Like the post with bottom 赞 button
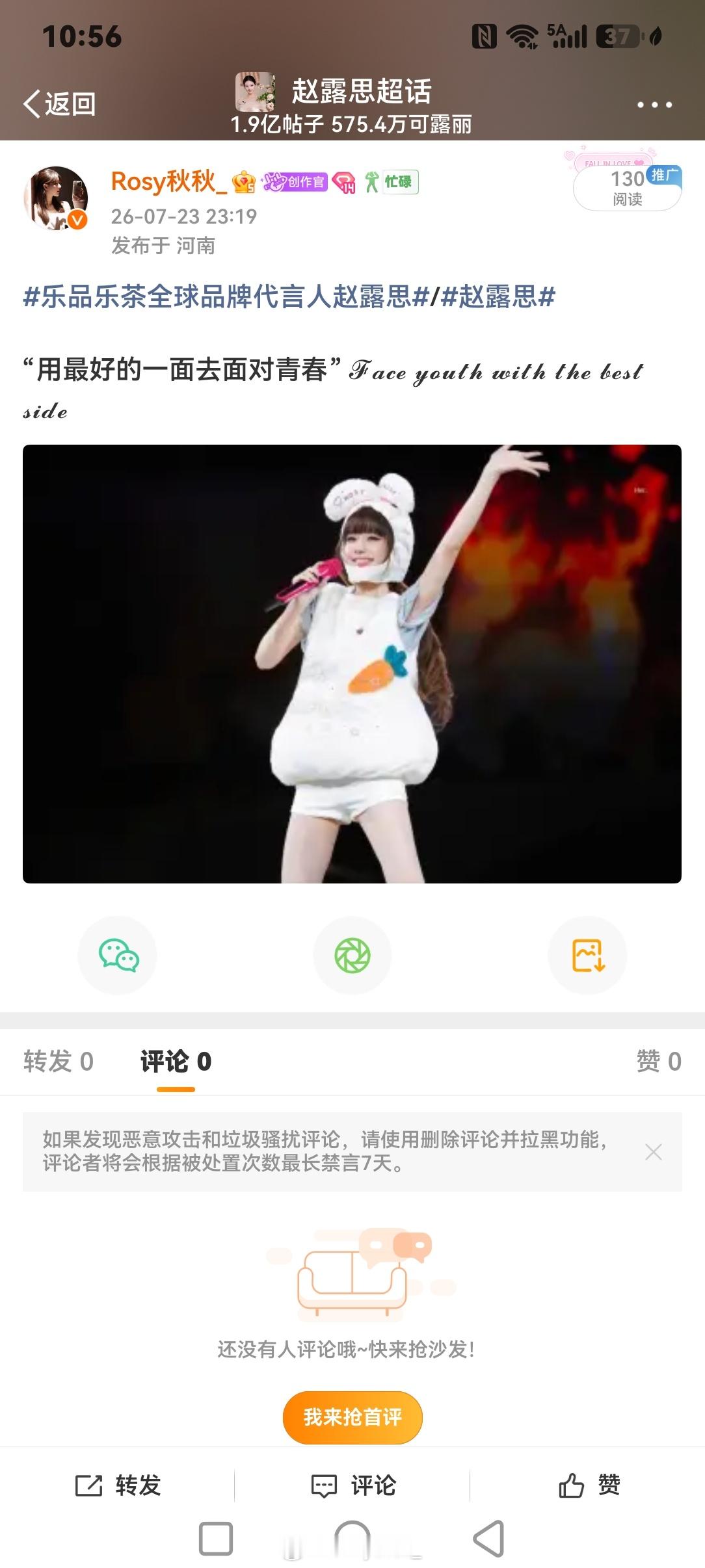 (x=589, y=1486)
